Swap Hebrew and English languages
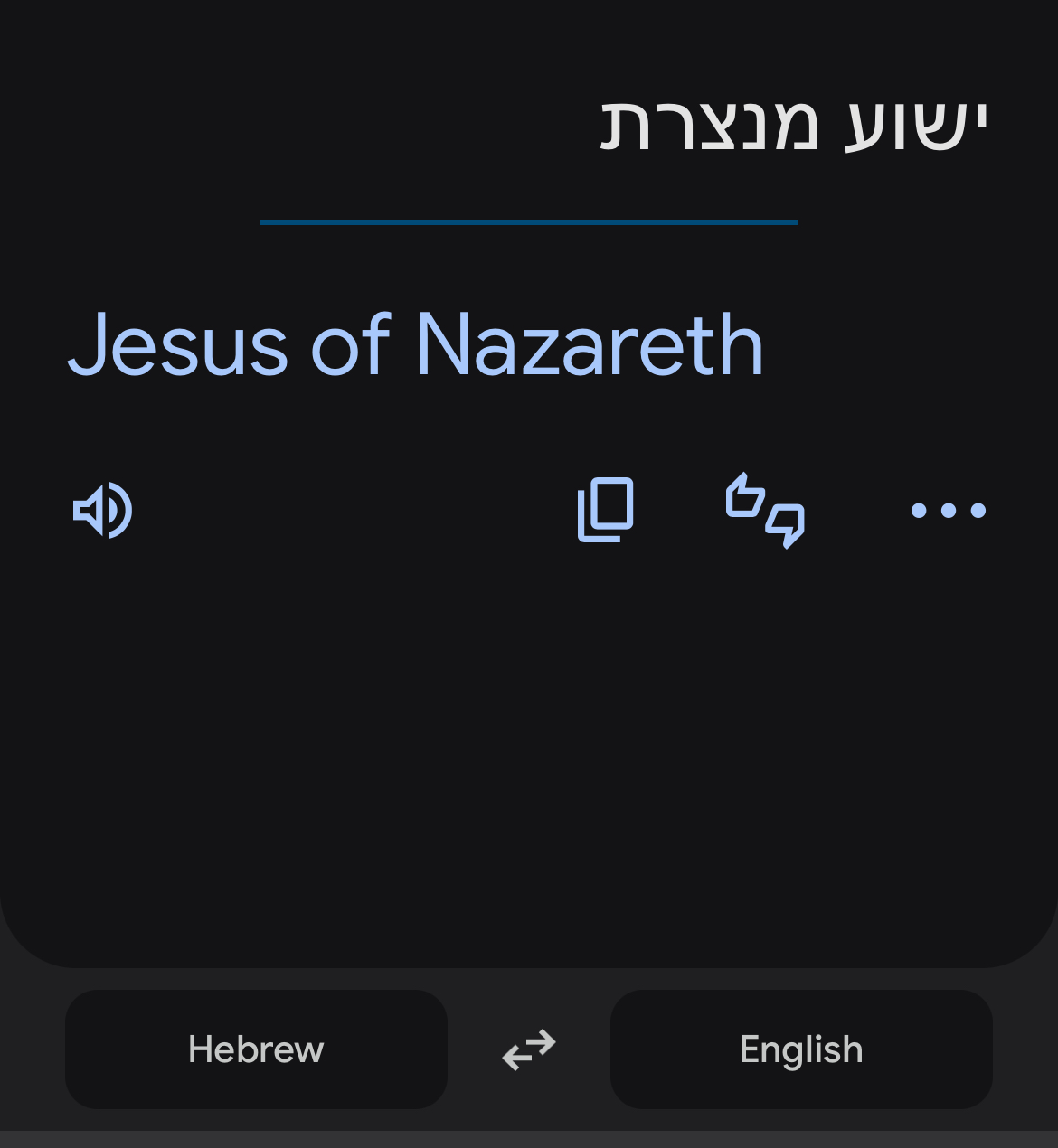The height and width of the screenshot is (1148, 1058). click(529, 1049)
